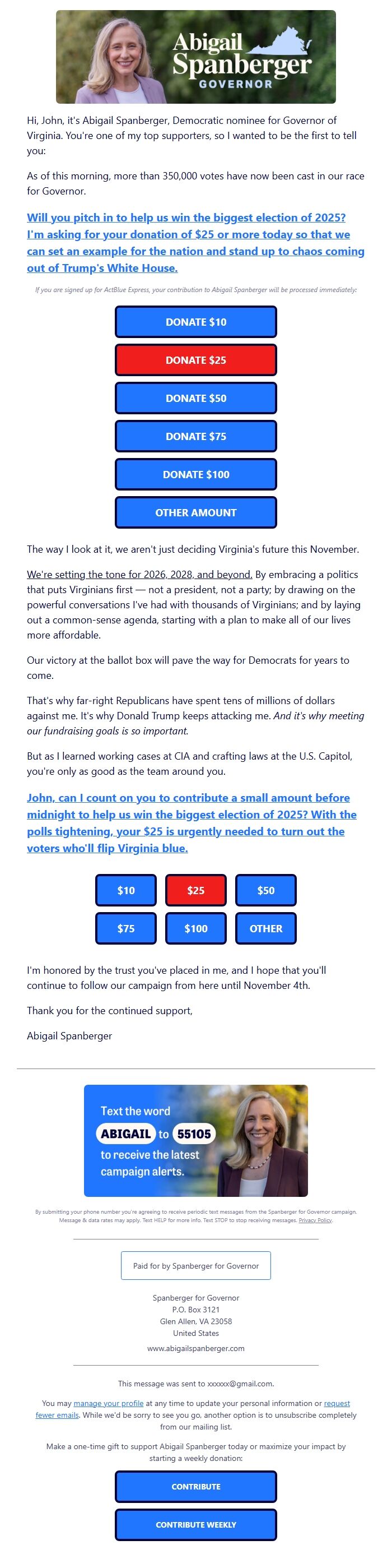Viewport: 392px width, 1568px height.
Task: Tap the CONTRIBUTE button
Action: tap(195, 1487)
